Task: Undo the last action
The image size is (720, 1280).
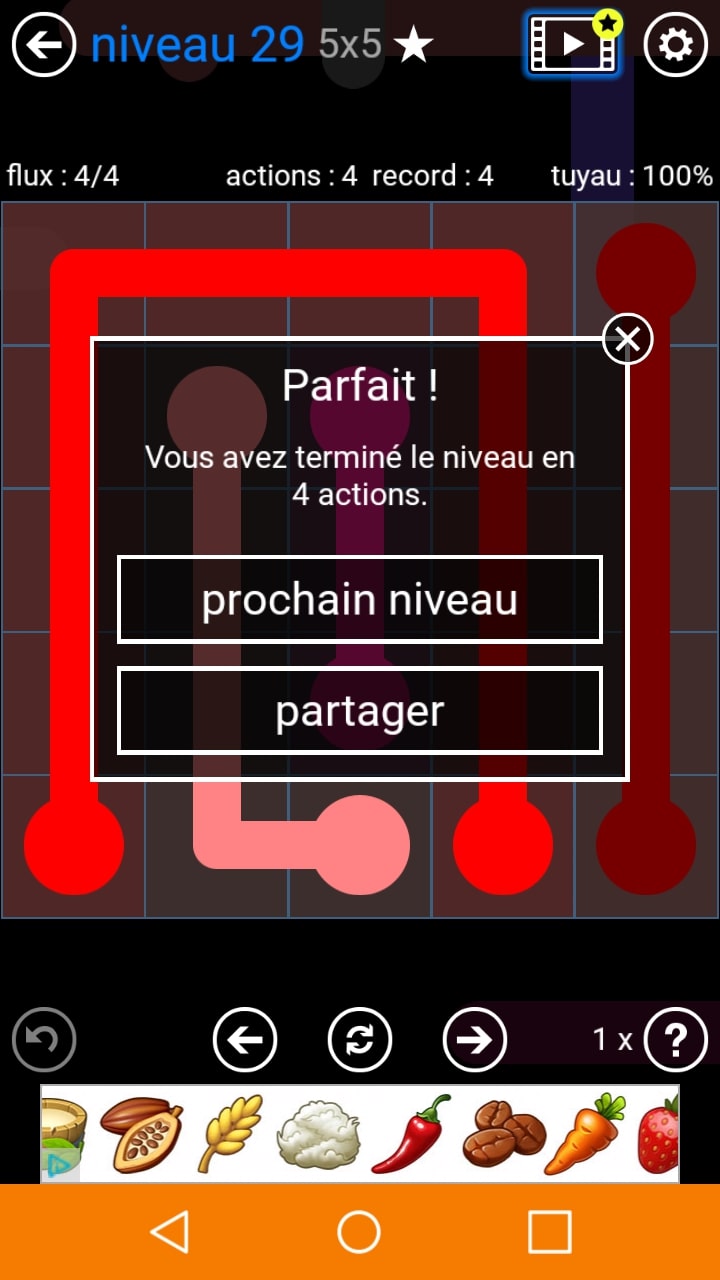Action: click(x=44, y=1040)
